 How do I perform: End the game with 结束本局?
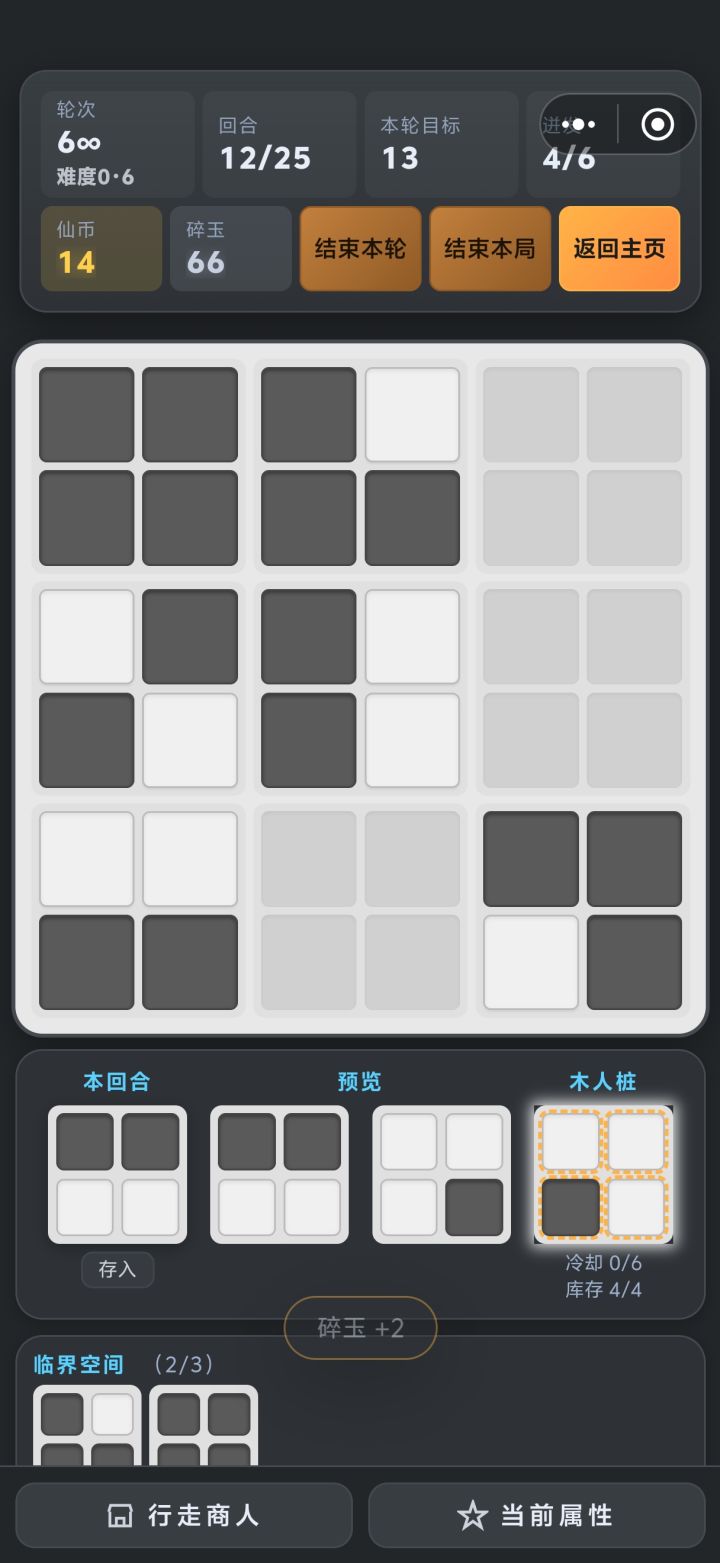(490, 249)
